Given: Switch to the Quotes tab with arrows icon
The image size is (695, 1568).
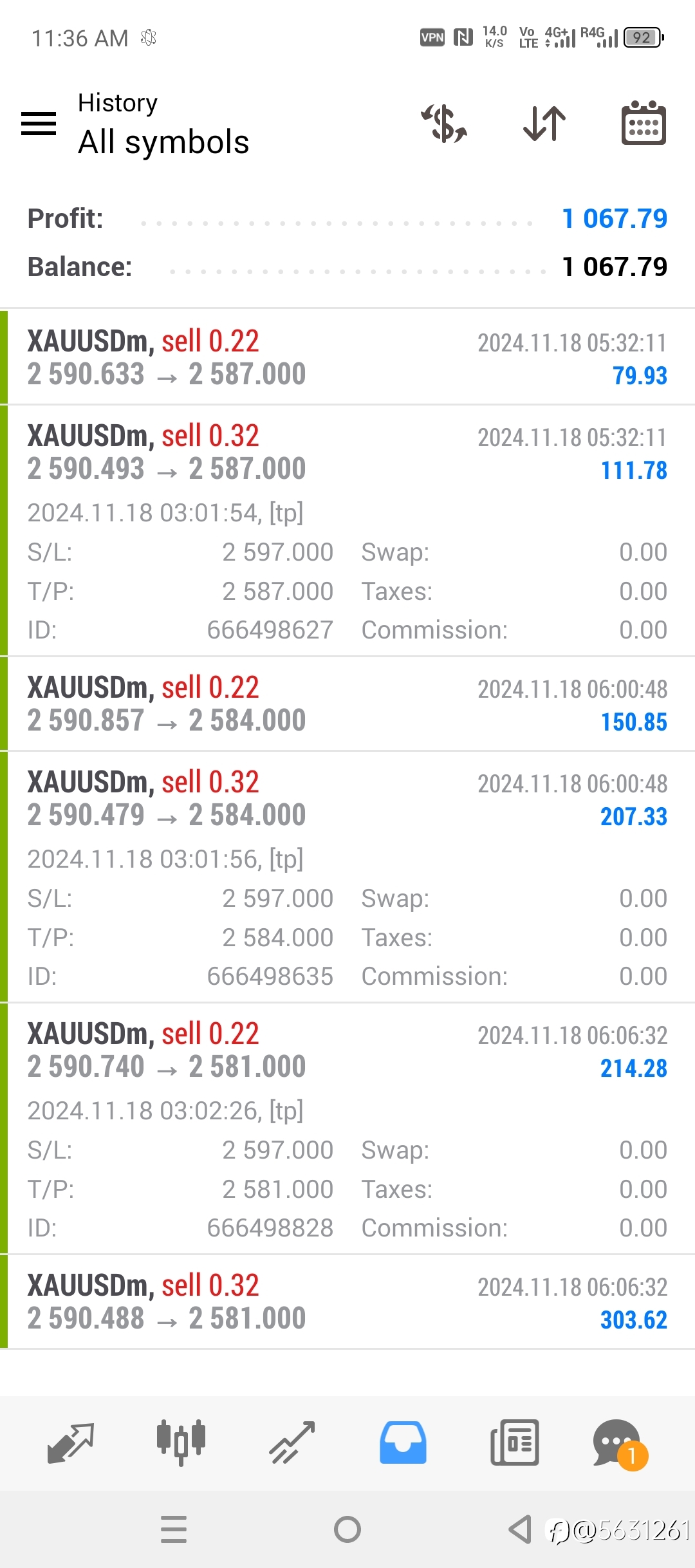Looking at the screenshot, I should click(x=71, y=1443).
